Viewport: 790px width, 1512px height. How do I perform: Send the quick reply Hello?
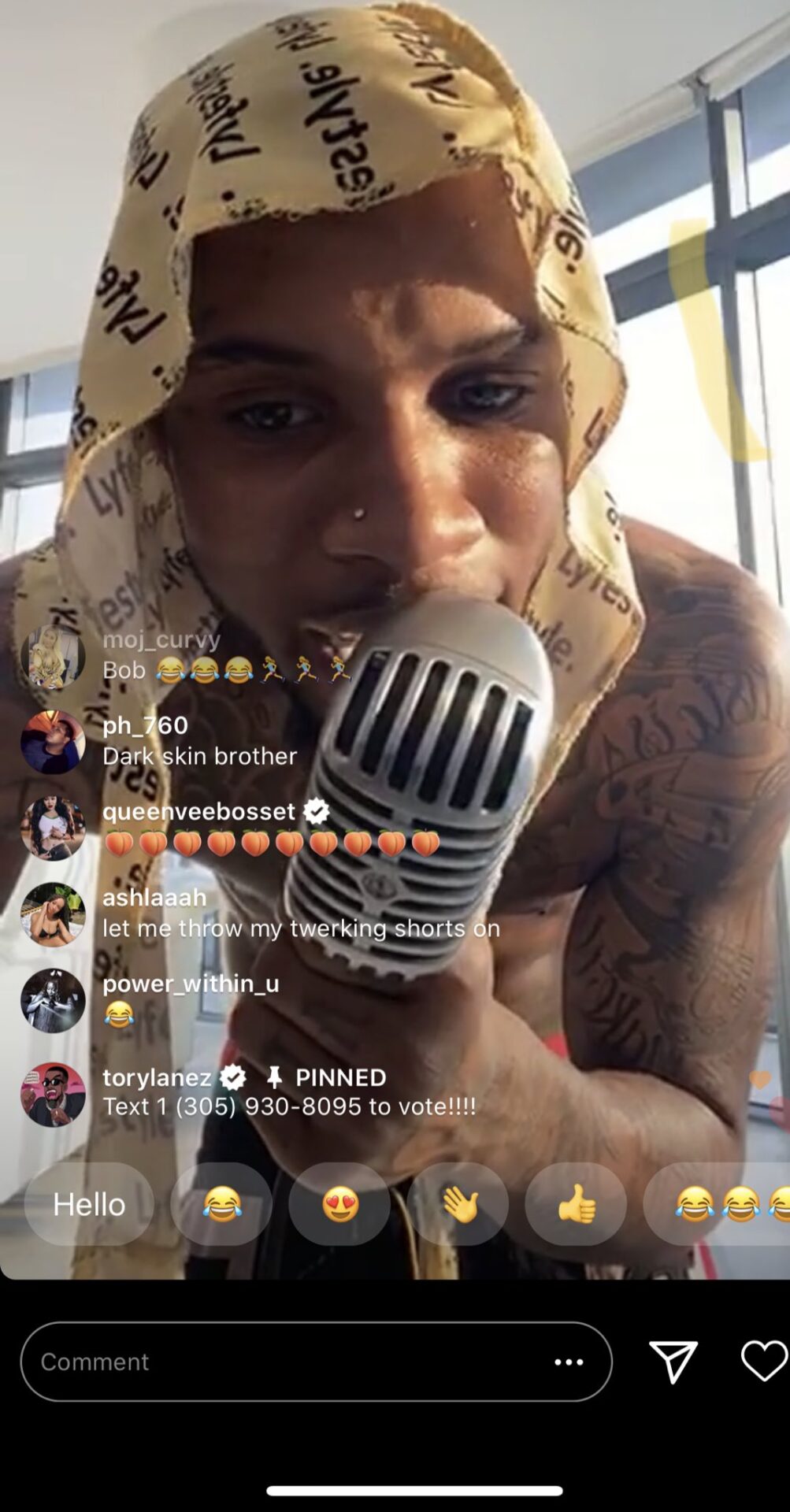(x=89, y=1204)
